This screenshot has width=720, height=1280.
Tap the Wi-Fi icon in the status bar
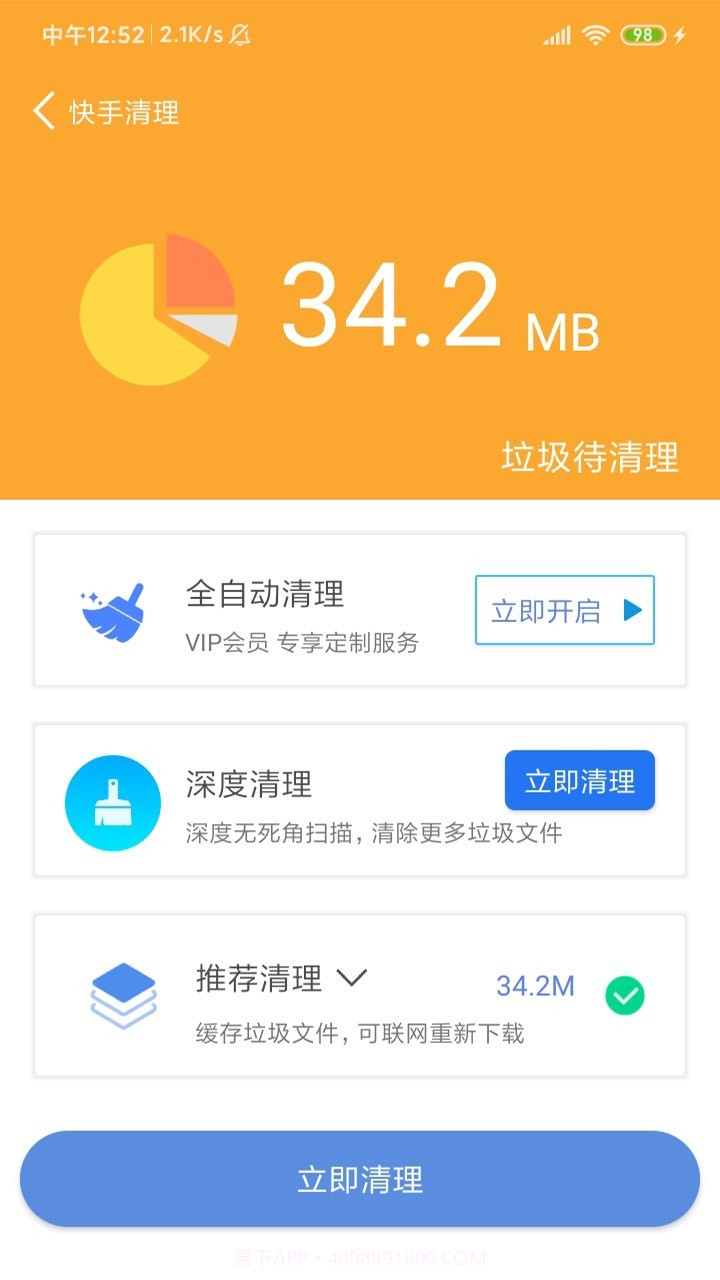[x=596, y=33]
